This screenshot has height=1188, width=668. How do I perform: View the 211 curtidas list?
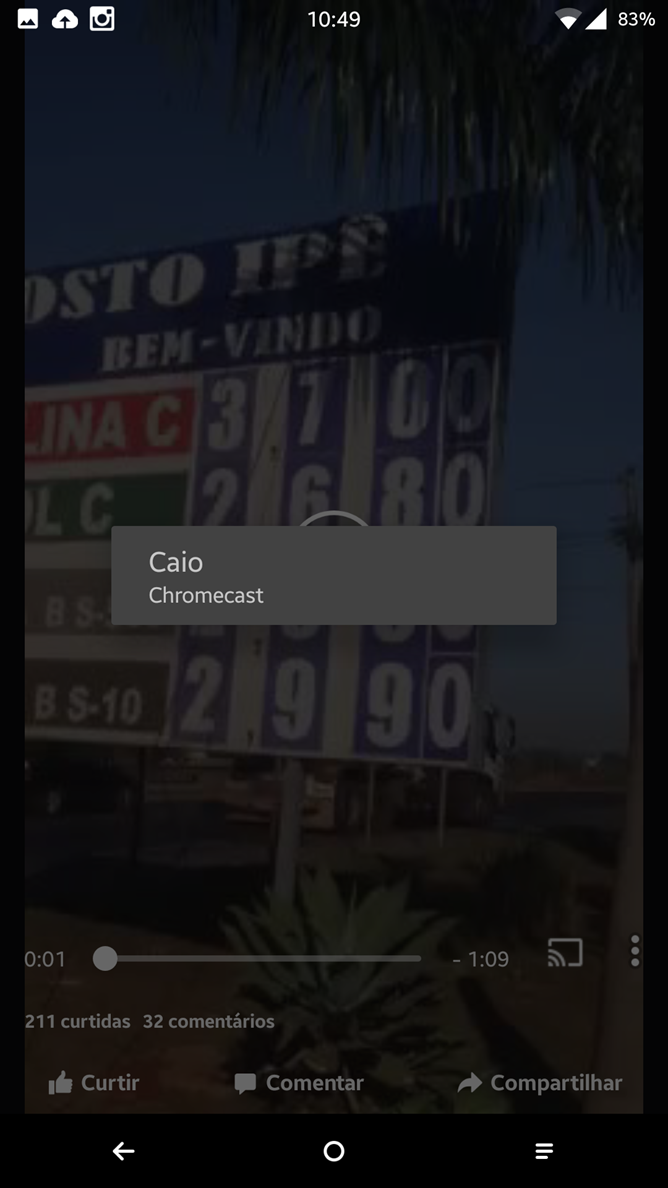coord(77,1021)
